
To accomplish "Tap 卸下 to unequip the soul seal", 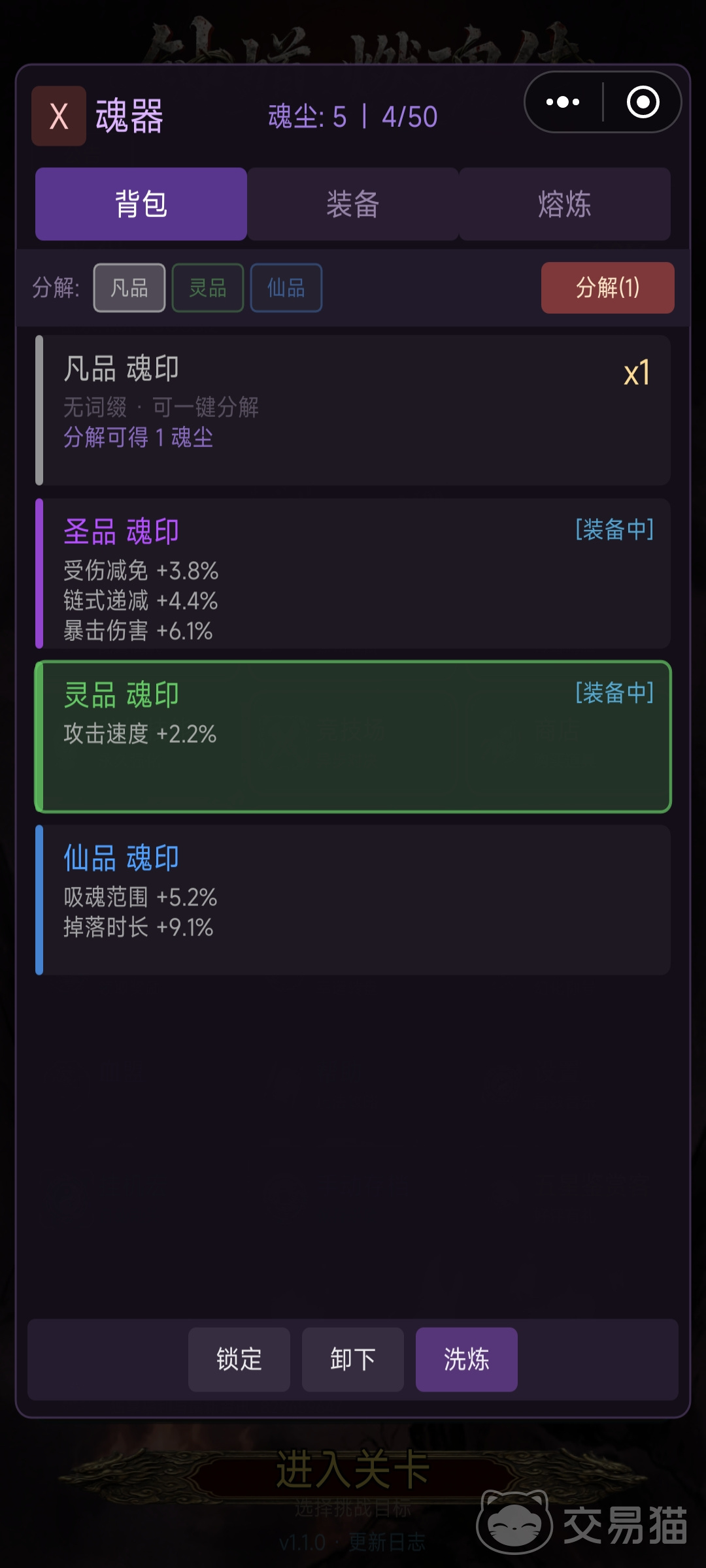I will [353, 1360].
